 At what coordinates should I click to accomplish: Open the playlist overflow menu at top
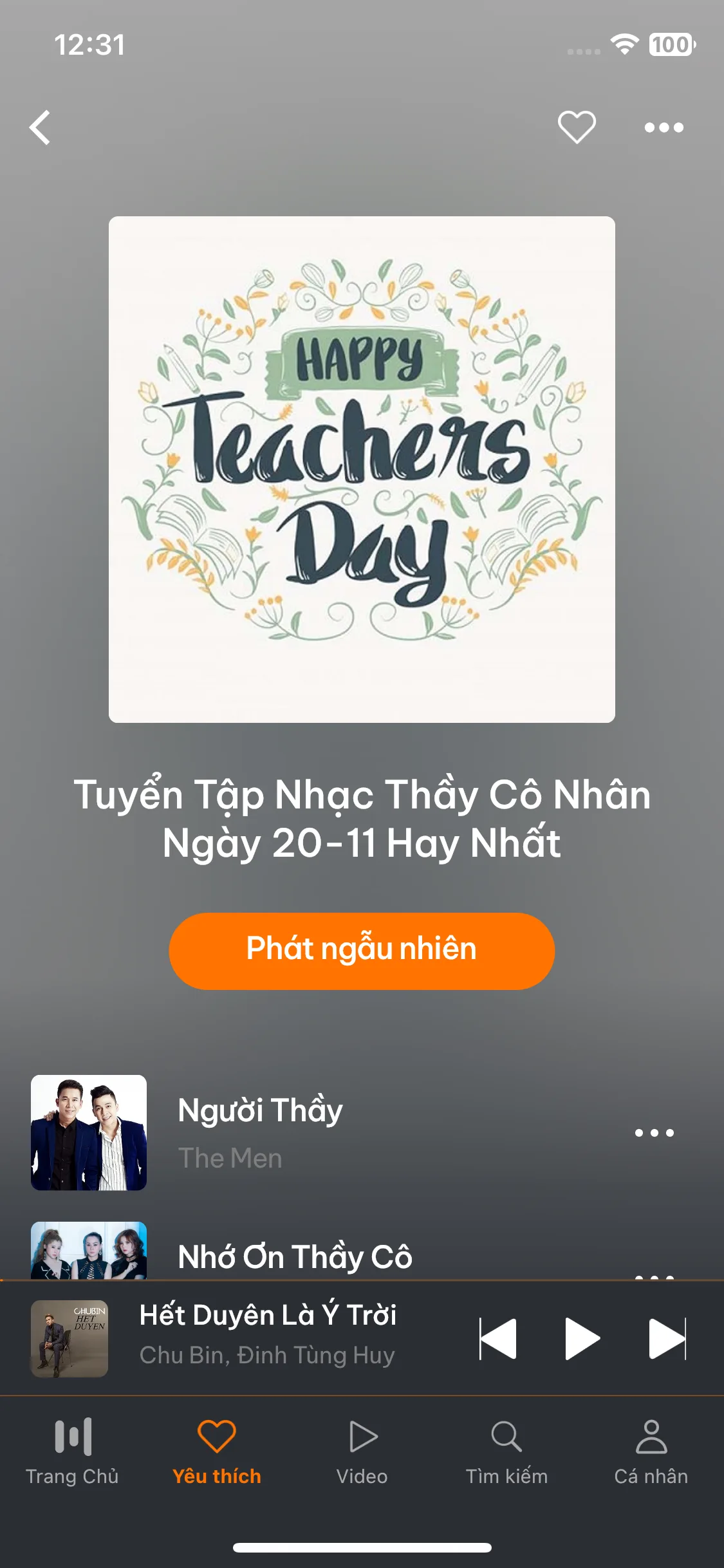[x=664, y=127]
